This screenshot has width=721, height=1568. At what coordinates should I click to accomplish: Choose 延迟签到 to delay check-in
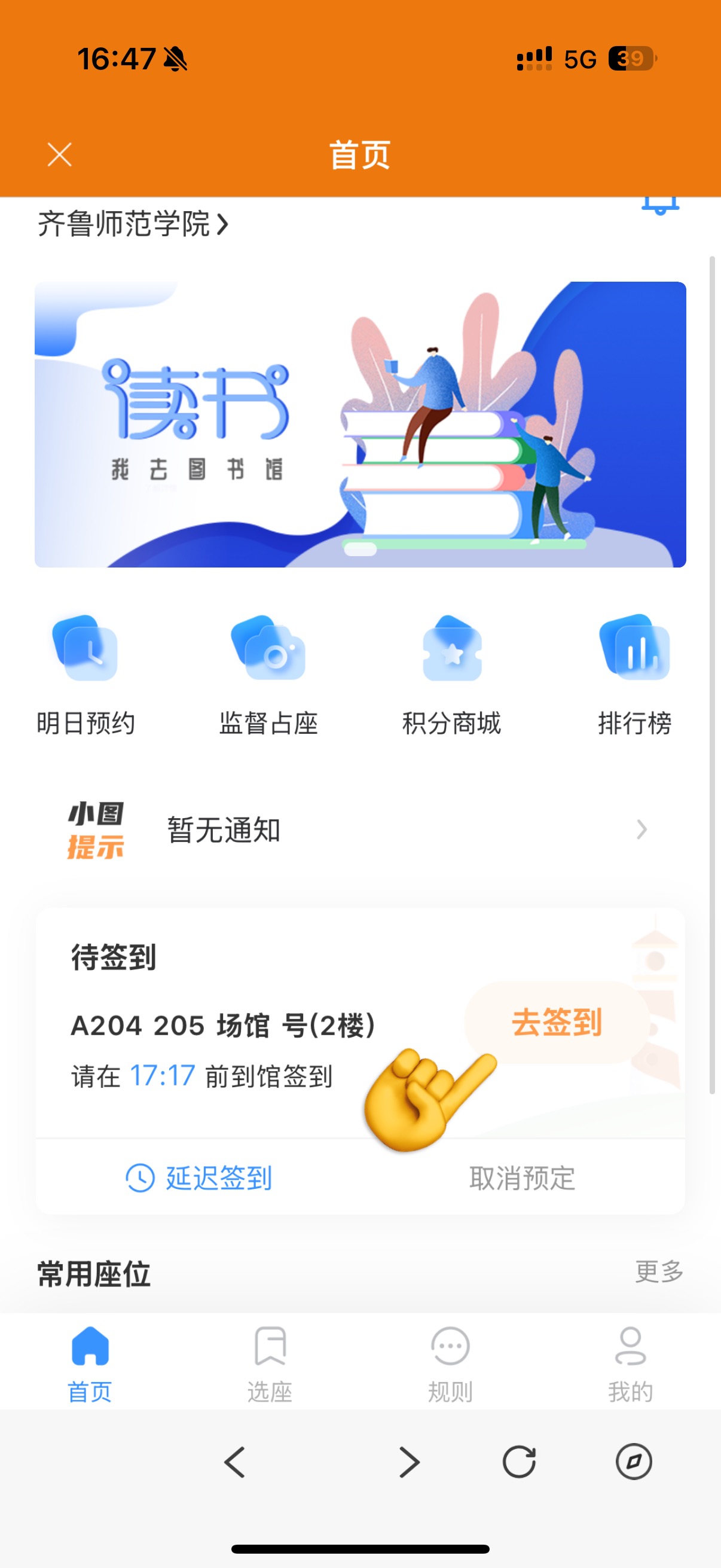pyautogui.click(x=198, y=1178)
